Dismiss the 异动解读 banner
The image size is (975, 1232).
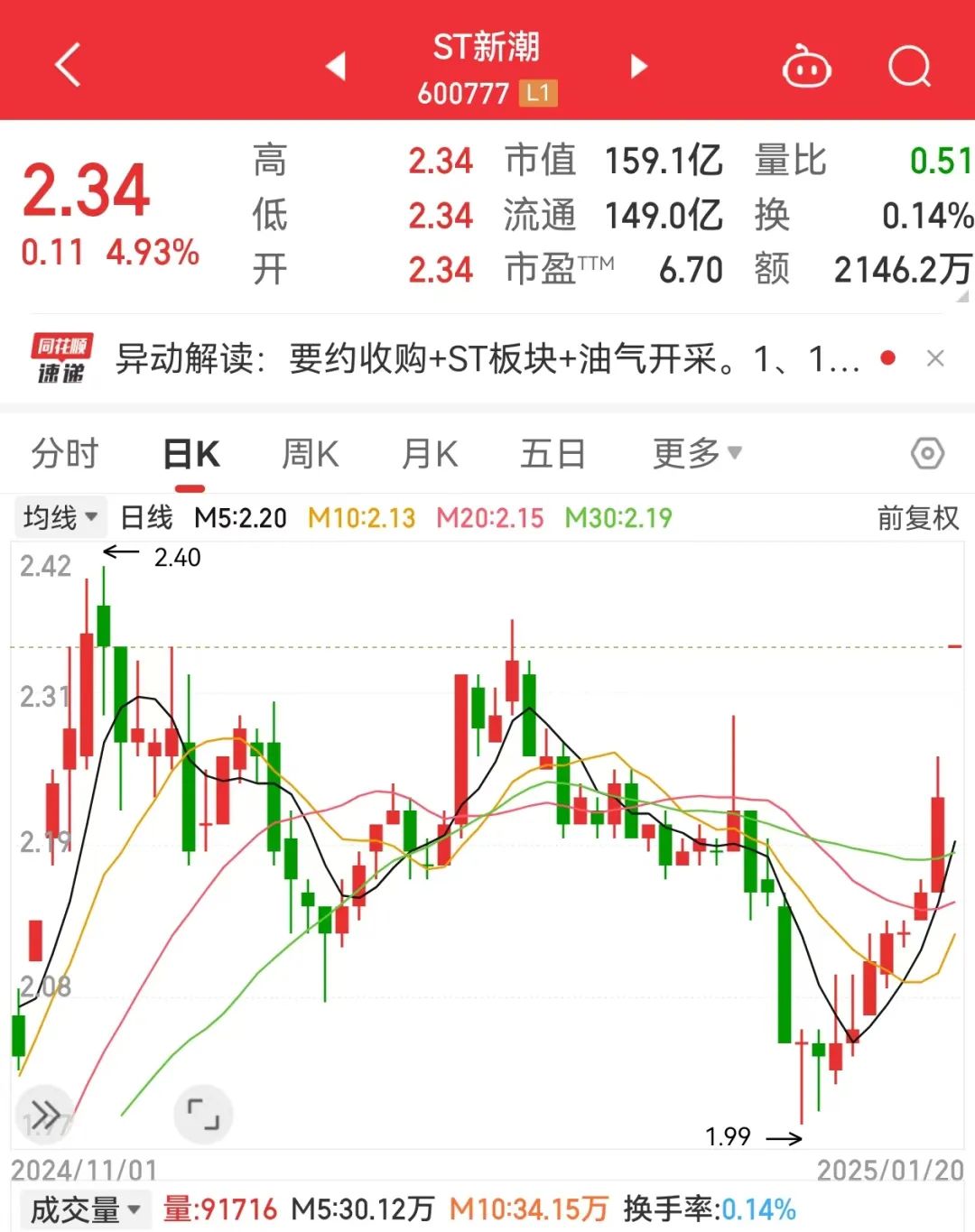(935, 359)
